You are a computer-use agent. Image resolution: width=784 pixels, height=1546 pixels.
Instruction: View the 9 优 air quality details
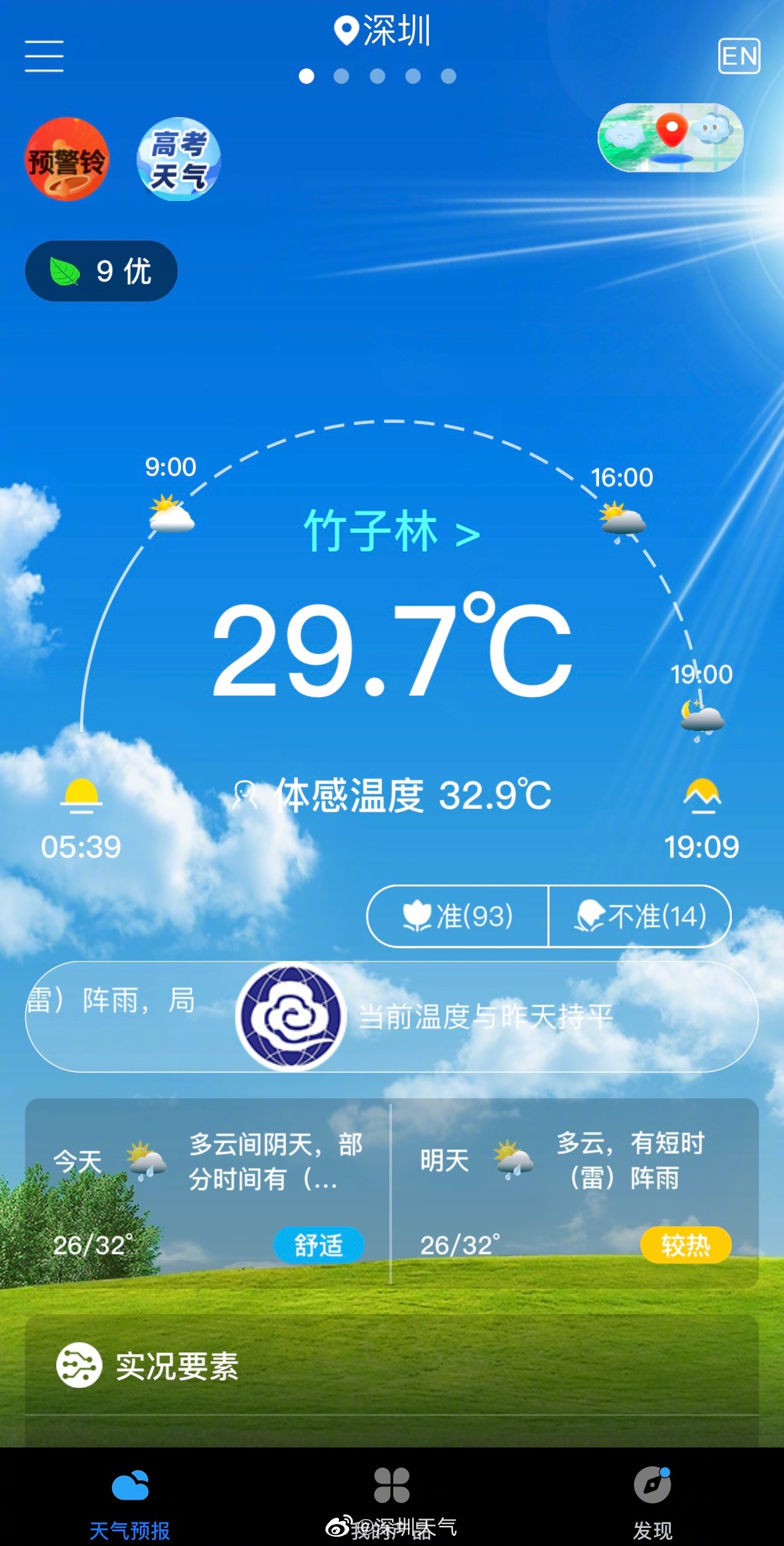101,271
